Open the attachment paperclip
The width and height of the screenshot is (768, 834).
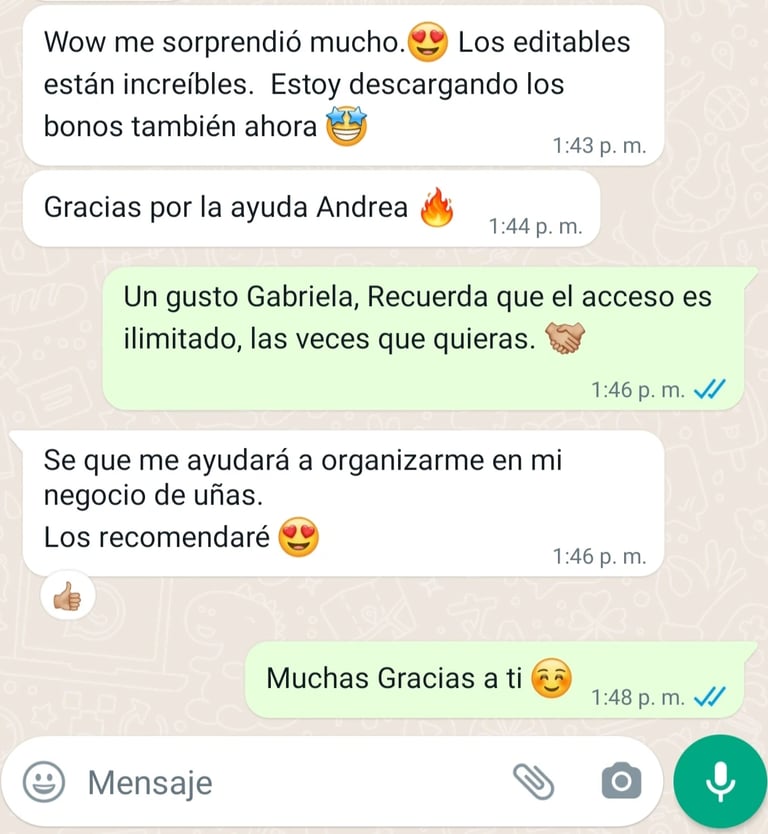(x=534, y=781)
